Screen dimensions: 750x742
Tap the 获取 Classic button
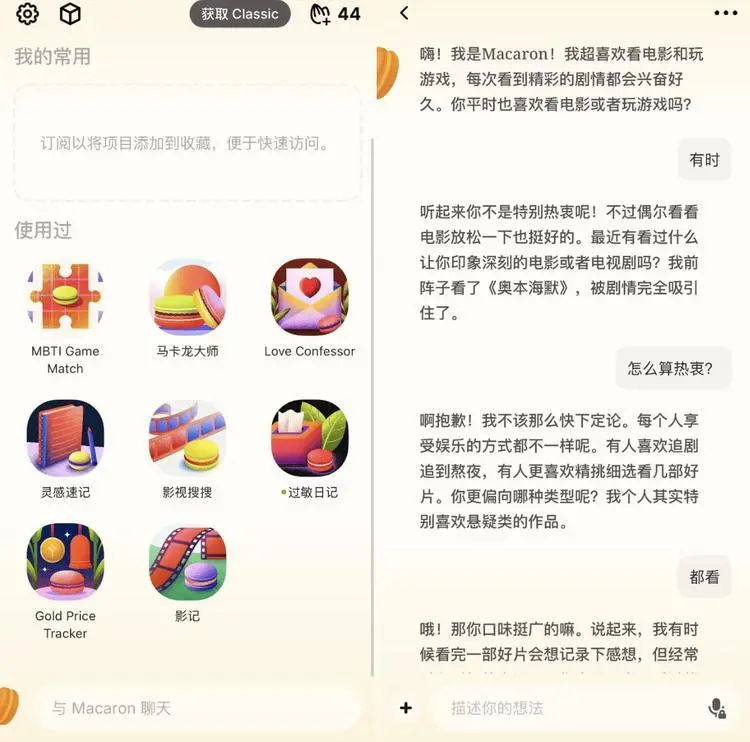pos(240,14)
